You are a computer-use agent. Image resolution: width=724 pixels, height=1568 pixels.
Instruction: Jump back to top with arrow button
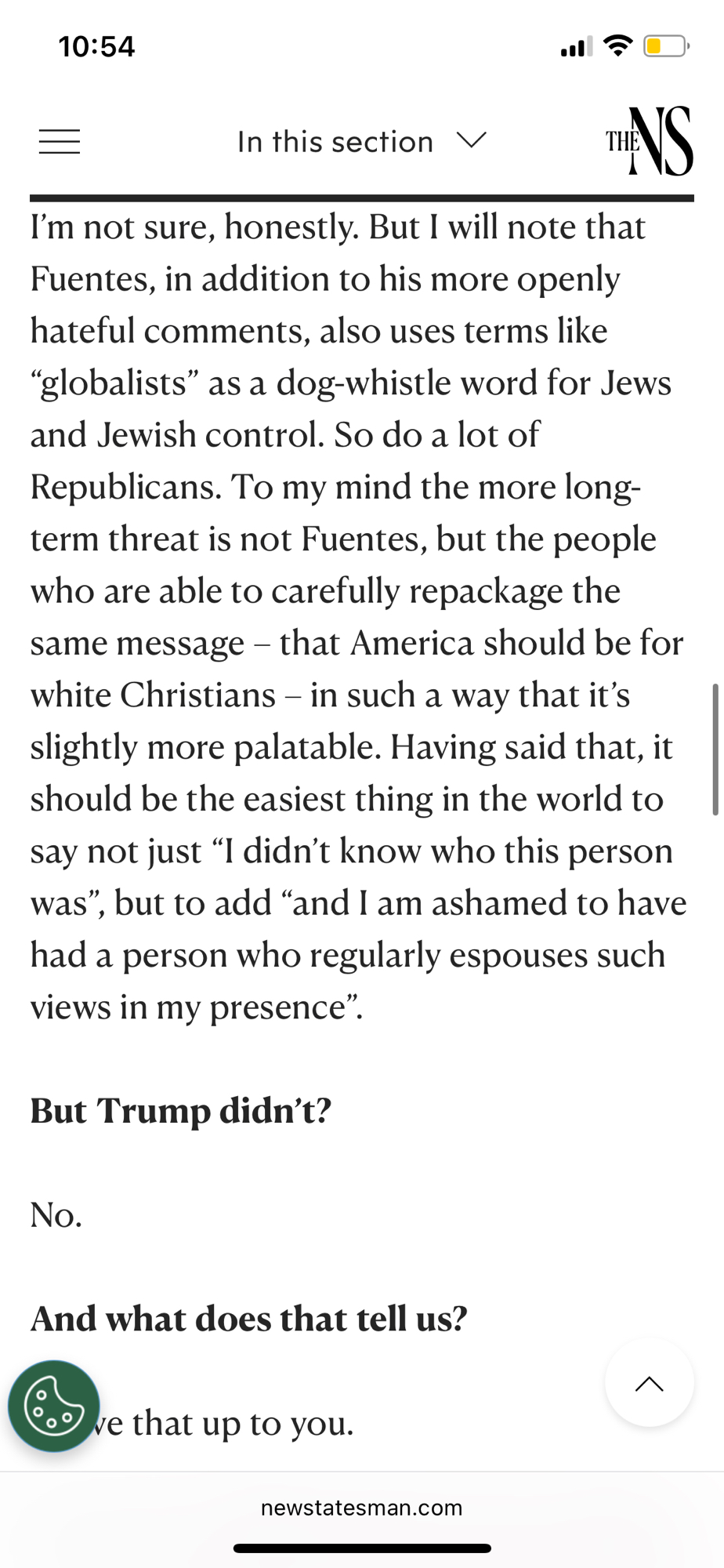(649, 1384)
